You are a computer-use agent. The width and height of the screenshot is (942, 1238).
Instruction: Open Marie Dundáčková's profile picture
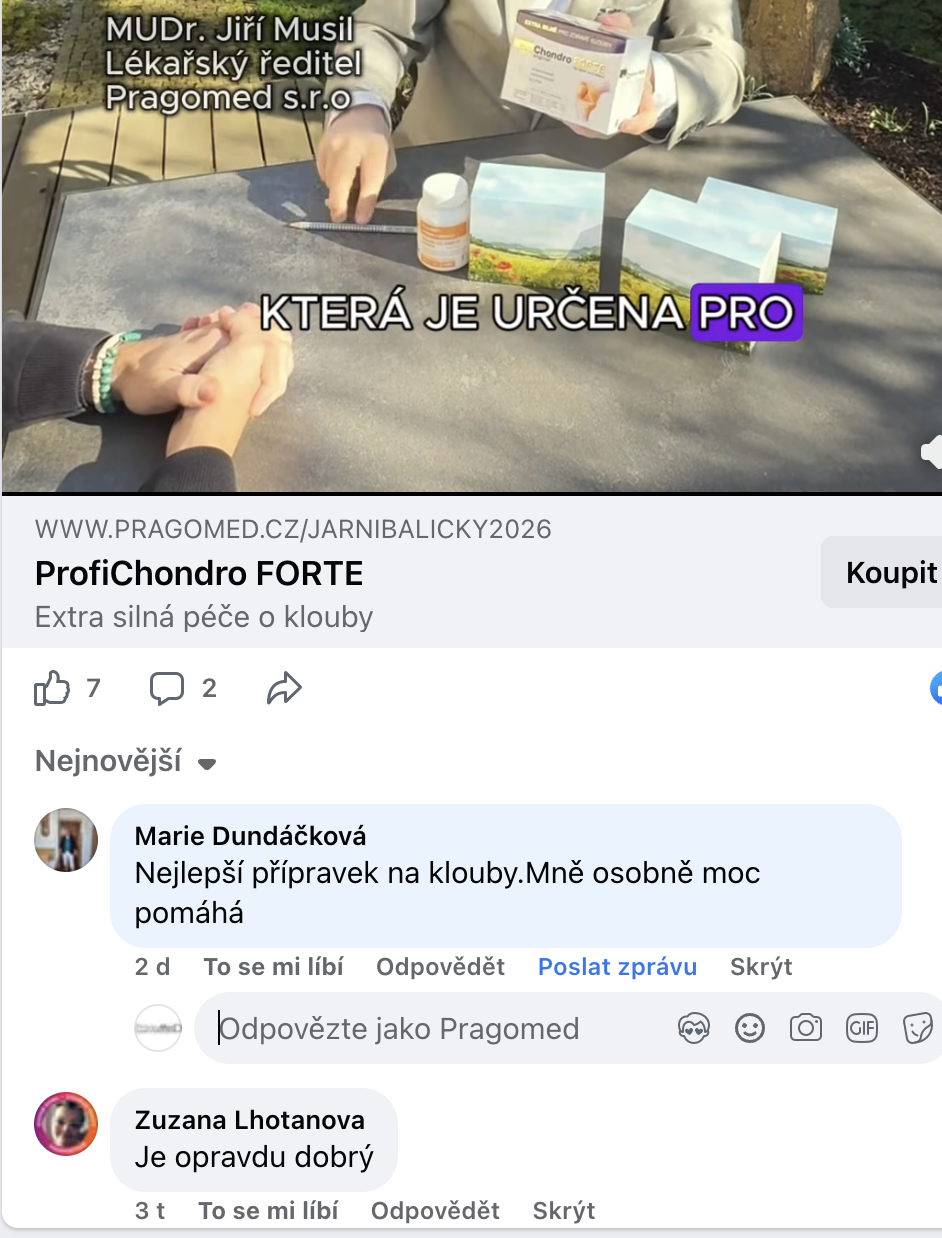click(x=66, y=840)
